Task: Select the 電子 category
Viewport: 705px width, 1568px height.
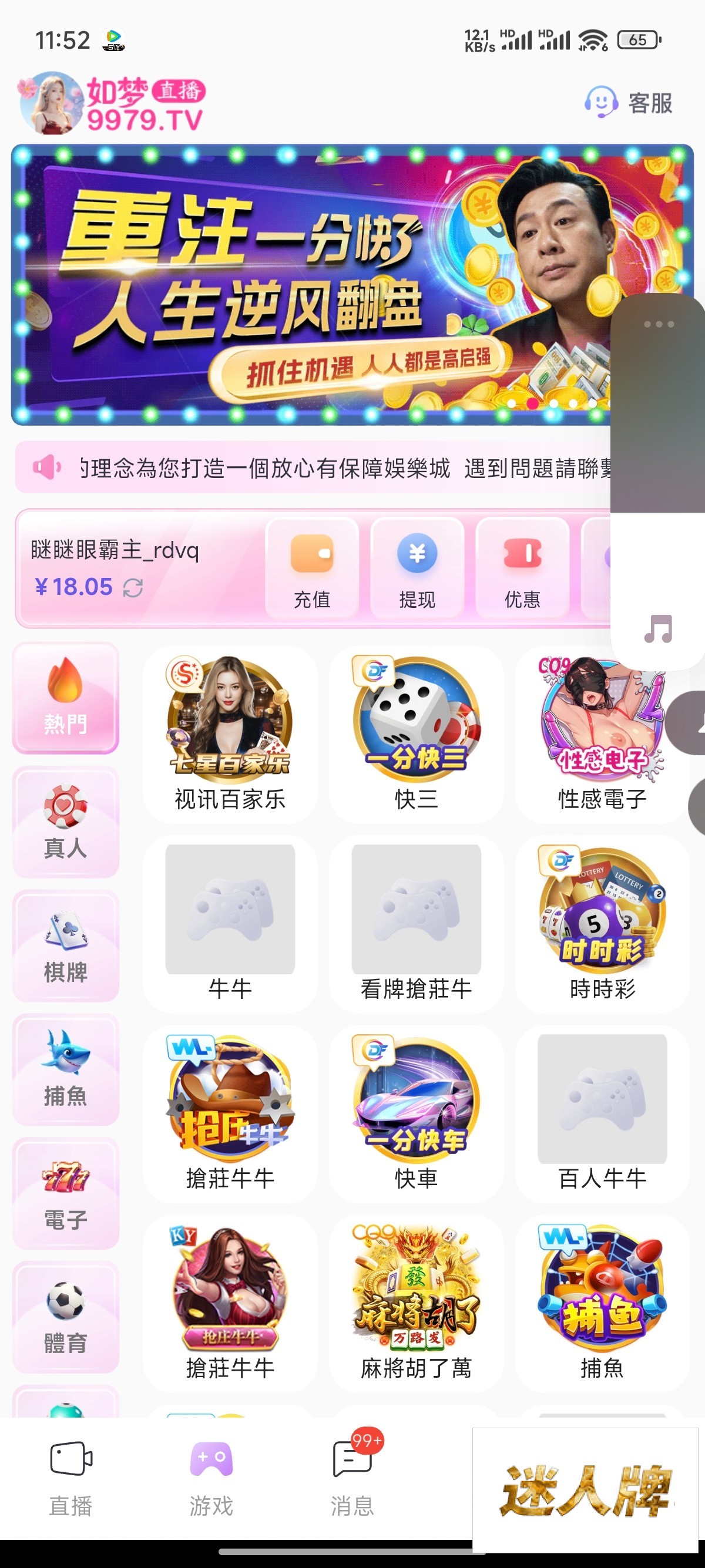Action: (66, 1193)
